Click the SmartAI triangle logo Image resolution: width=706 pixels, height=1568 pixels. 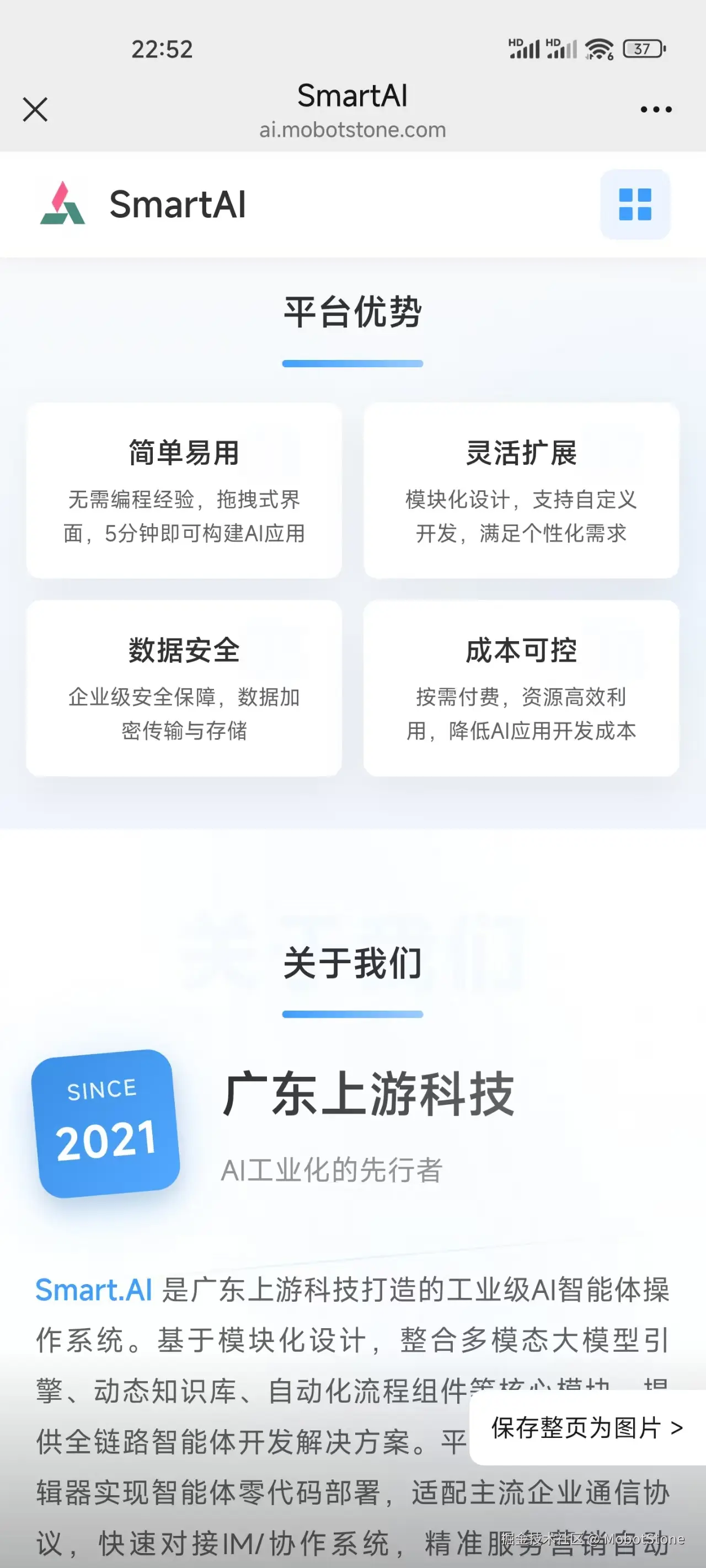63,205
